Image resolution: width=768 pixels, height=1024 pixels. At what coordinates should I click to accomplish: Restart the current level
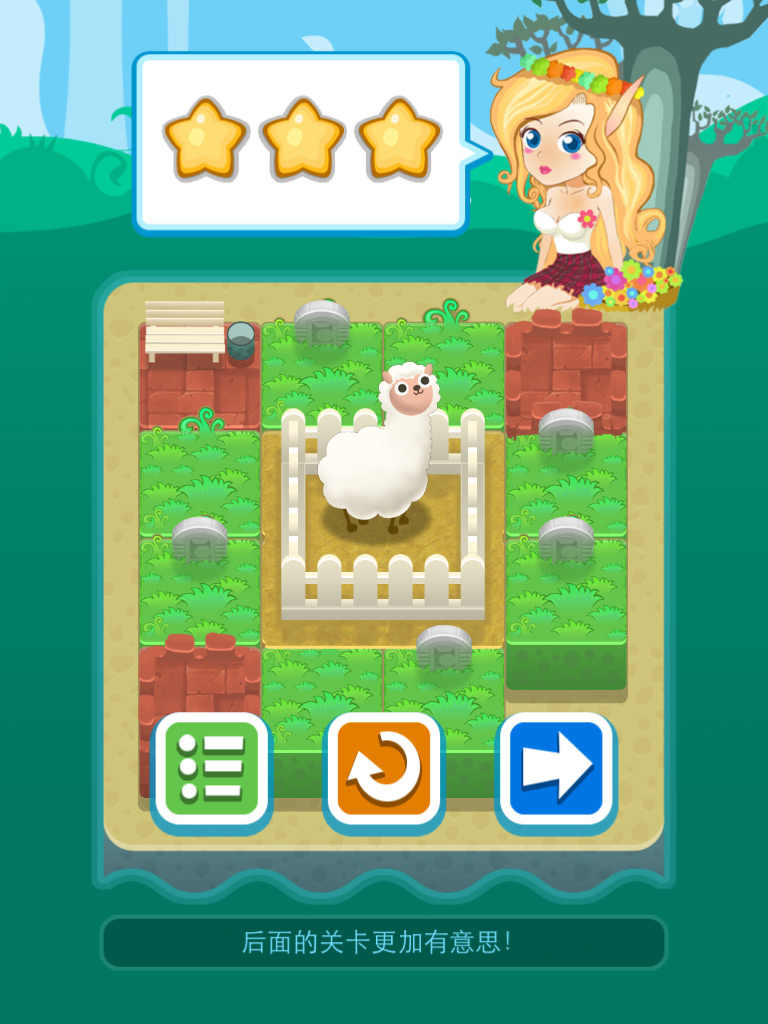click(x=384, y=769)
